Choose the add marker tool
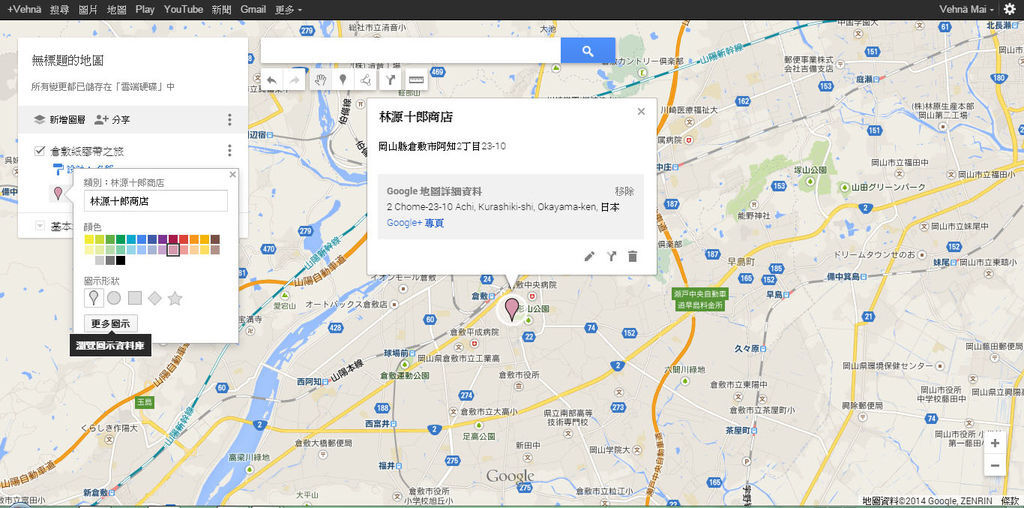 (343, 80)
